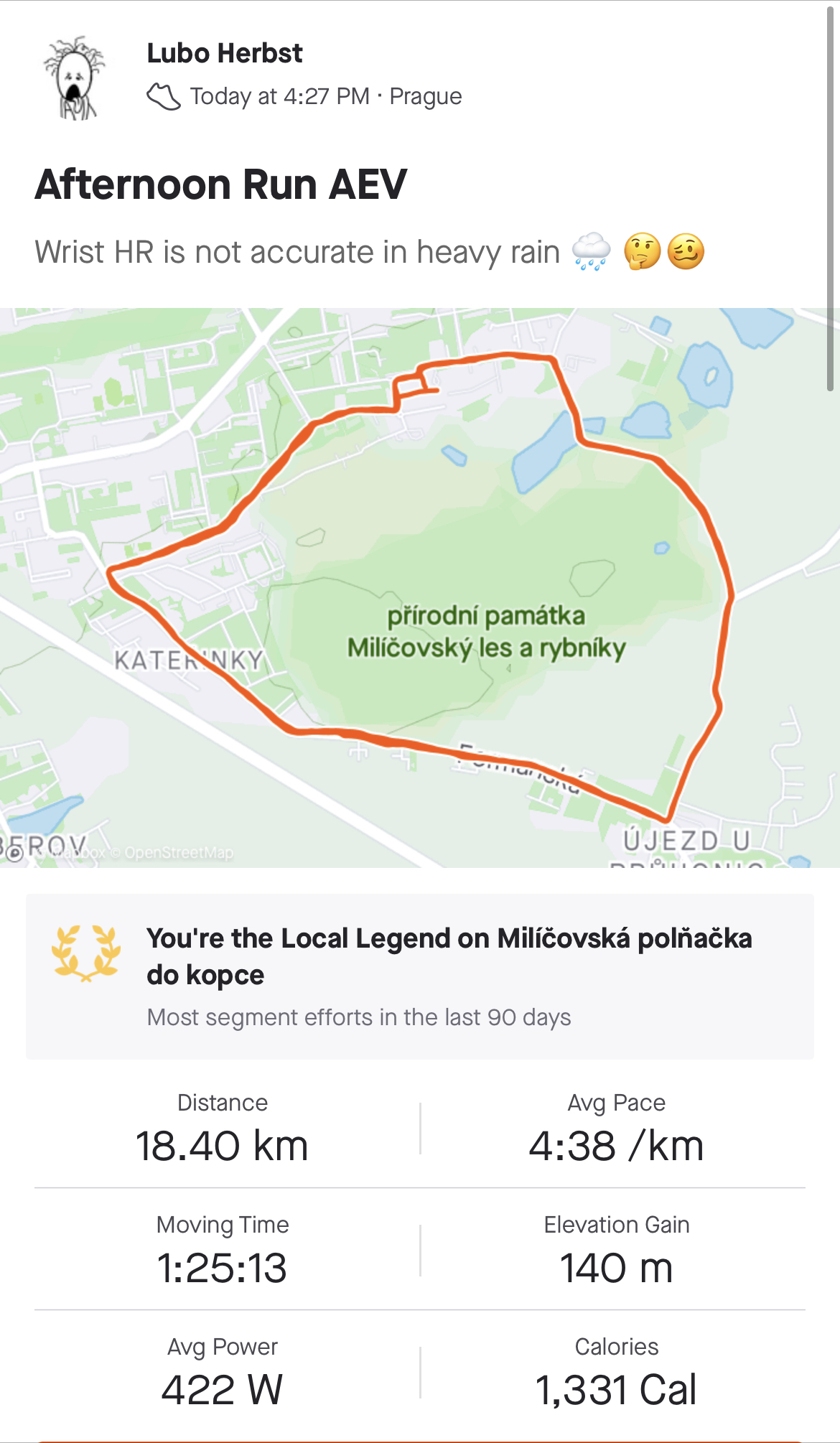Open Lubo Herbst's profile avatar
840x1443 pixels.
74,78
